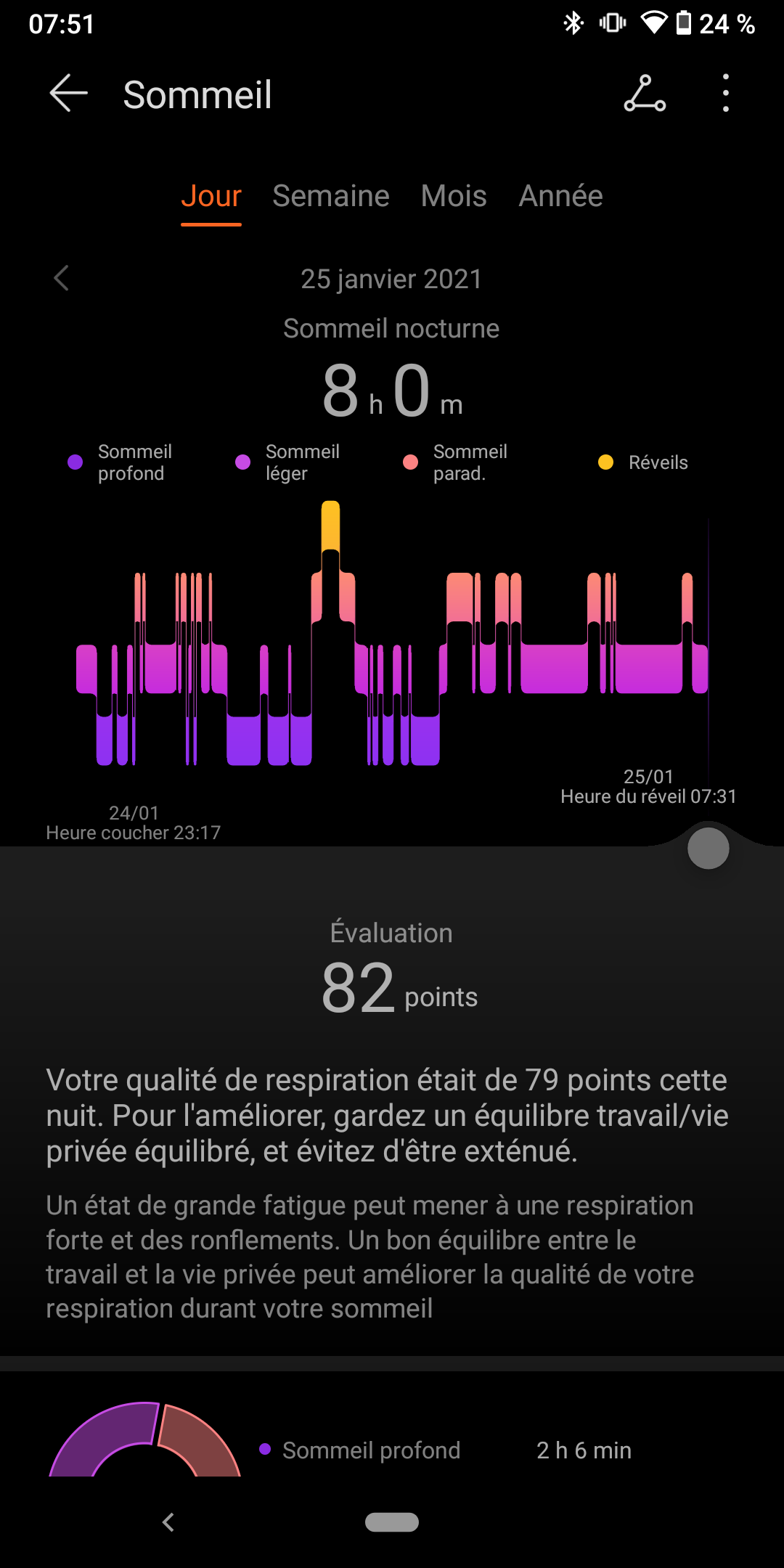784x1568 pixels.
Task: Switch to the Année tab
Action: [560, 196]
